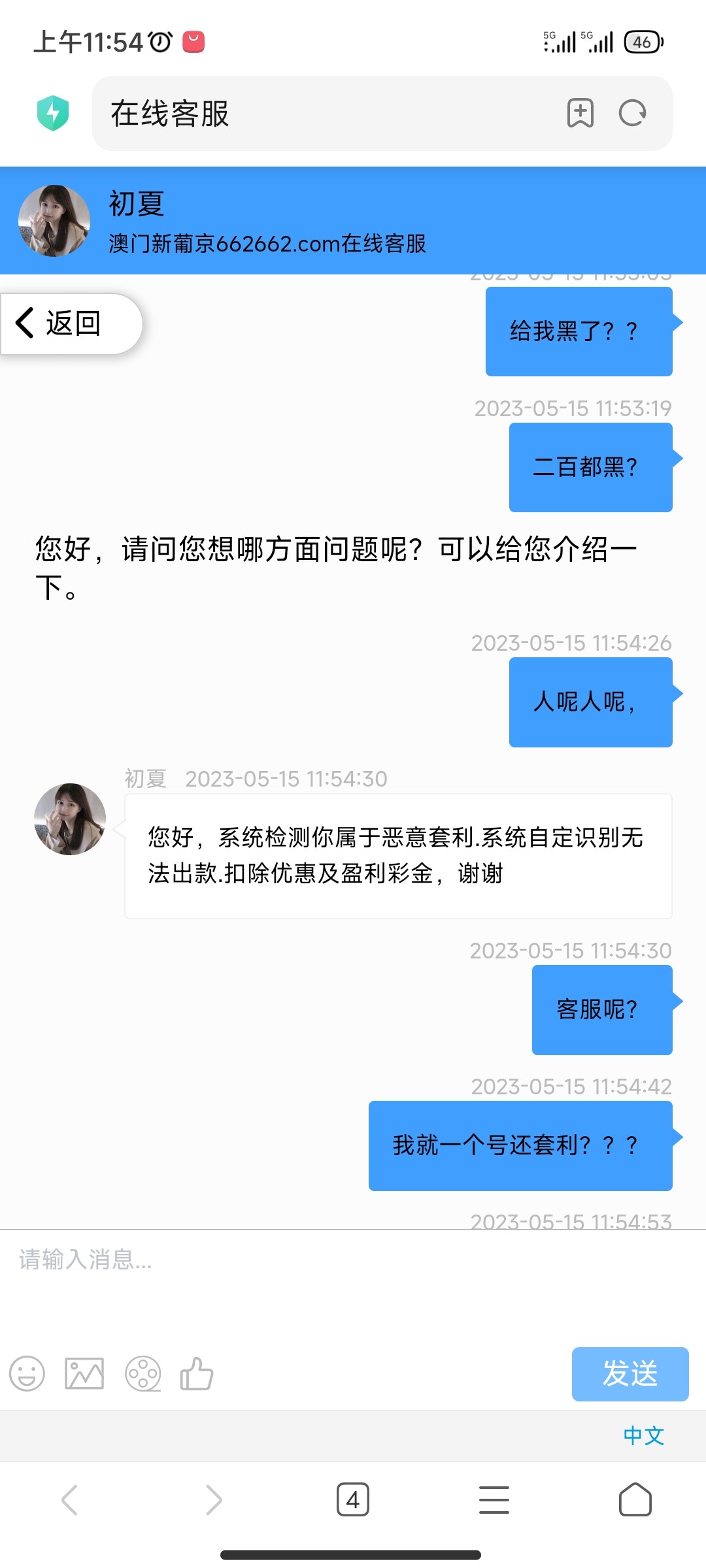
Task: Go to the browser home page
Action: (635, 1499)
